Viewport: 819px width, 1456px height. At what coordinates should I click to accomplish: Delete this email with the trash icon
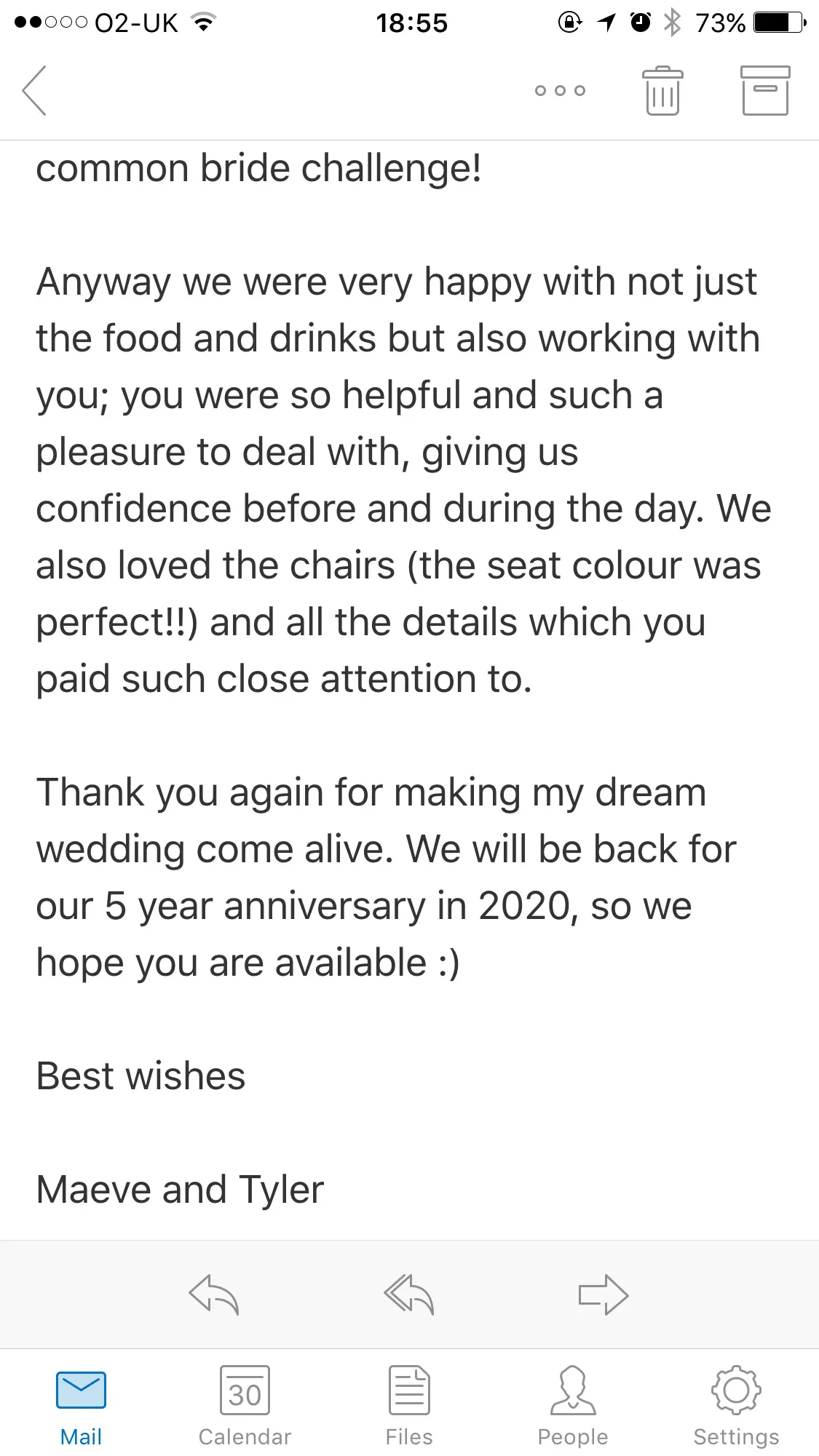click(x=662, y=91)
